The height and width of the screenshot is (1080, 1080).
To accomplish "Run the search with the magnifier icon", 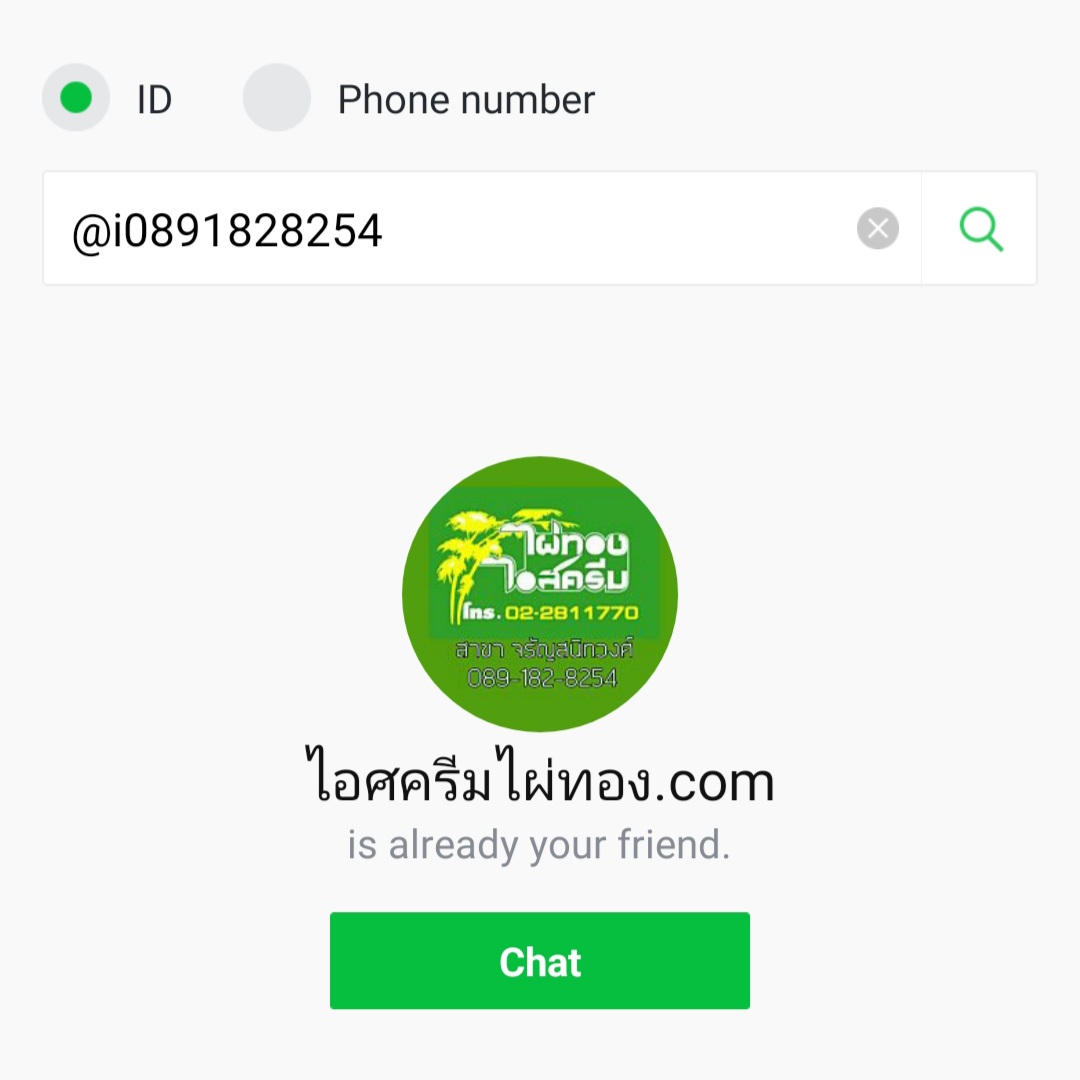I will 980,229.
